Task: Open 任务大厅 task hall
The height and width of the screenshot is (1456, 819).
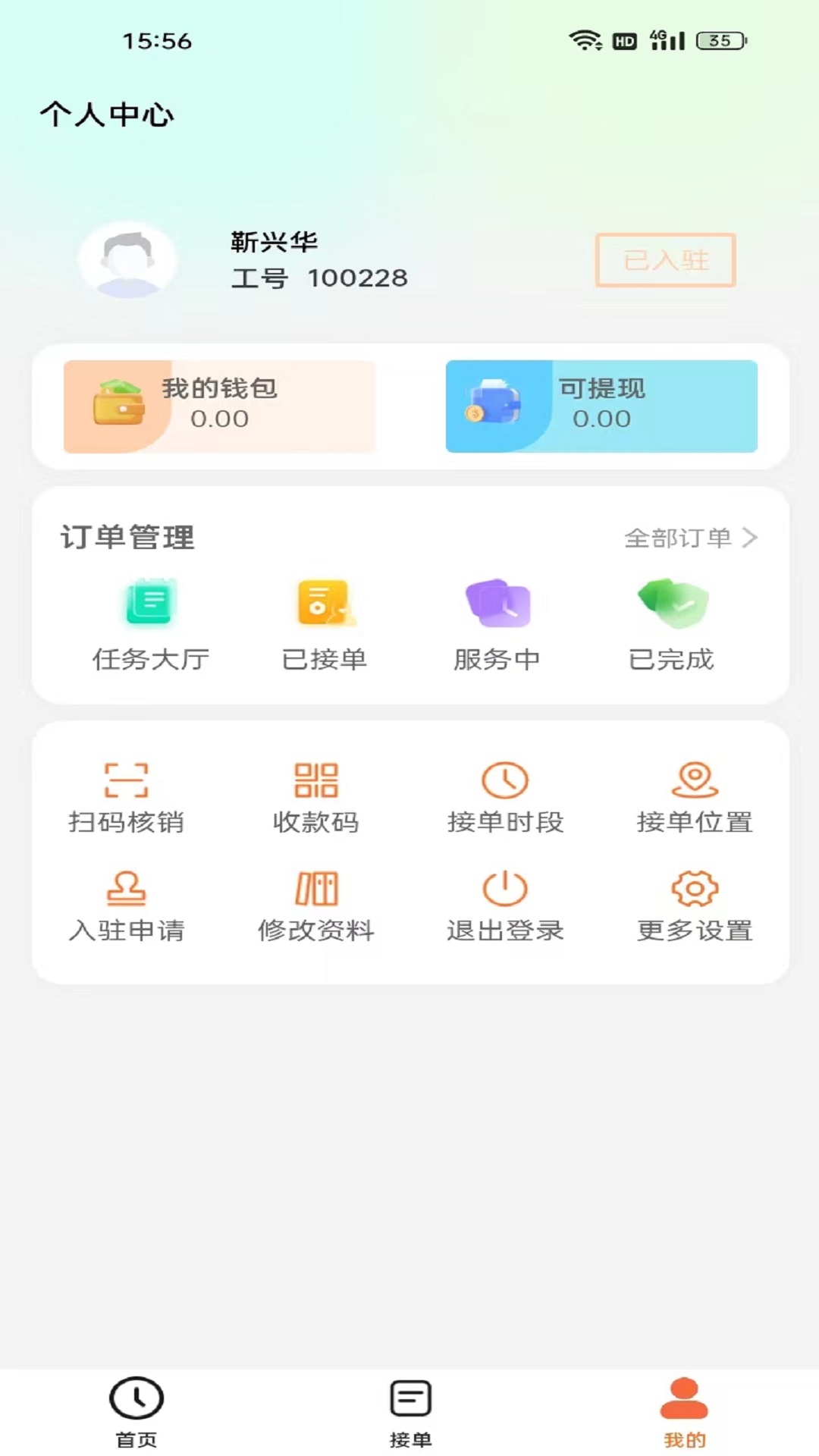Action: 151,626
